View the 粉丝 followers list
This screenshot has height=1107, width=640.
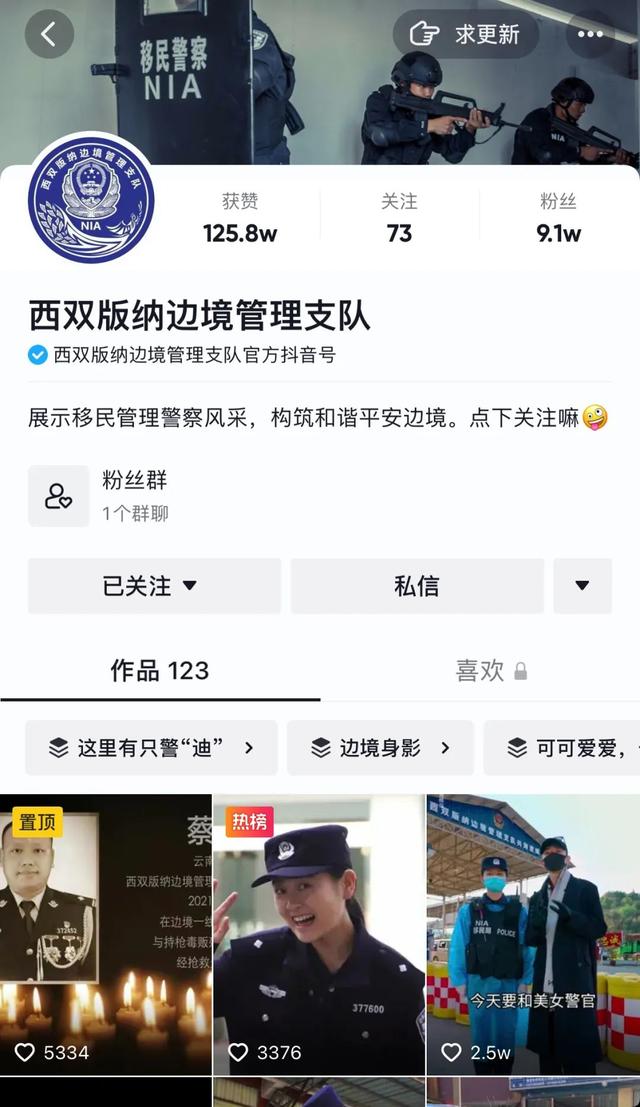pos(558,217)
